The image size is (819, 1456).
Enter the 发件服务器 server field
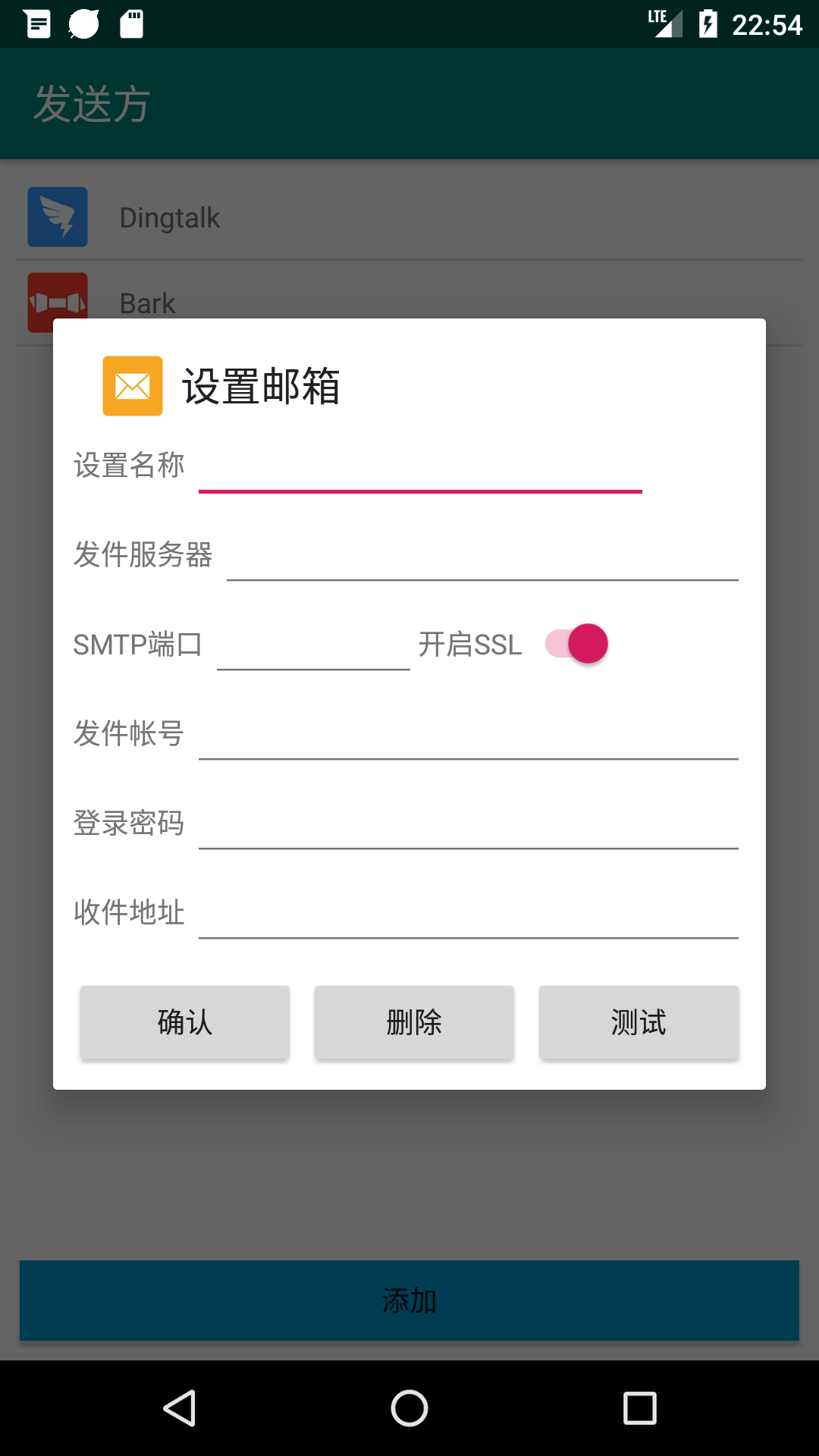point(482,555)
